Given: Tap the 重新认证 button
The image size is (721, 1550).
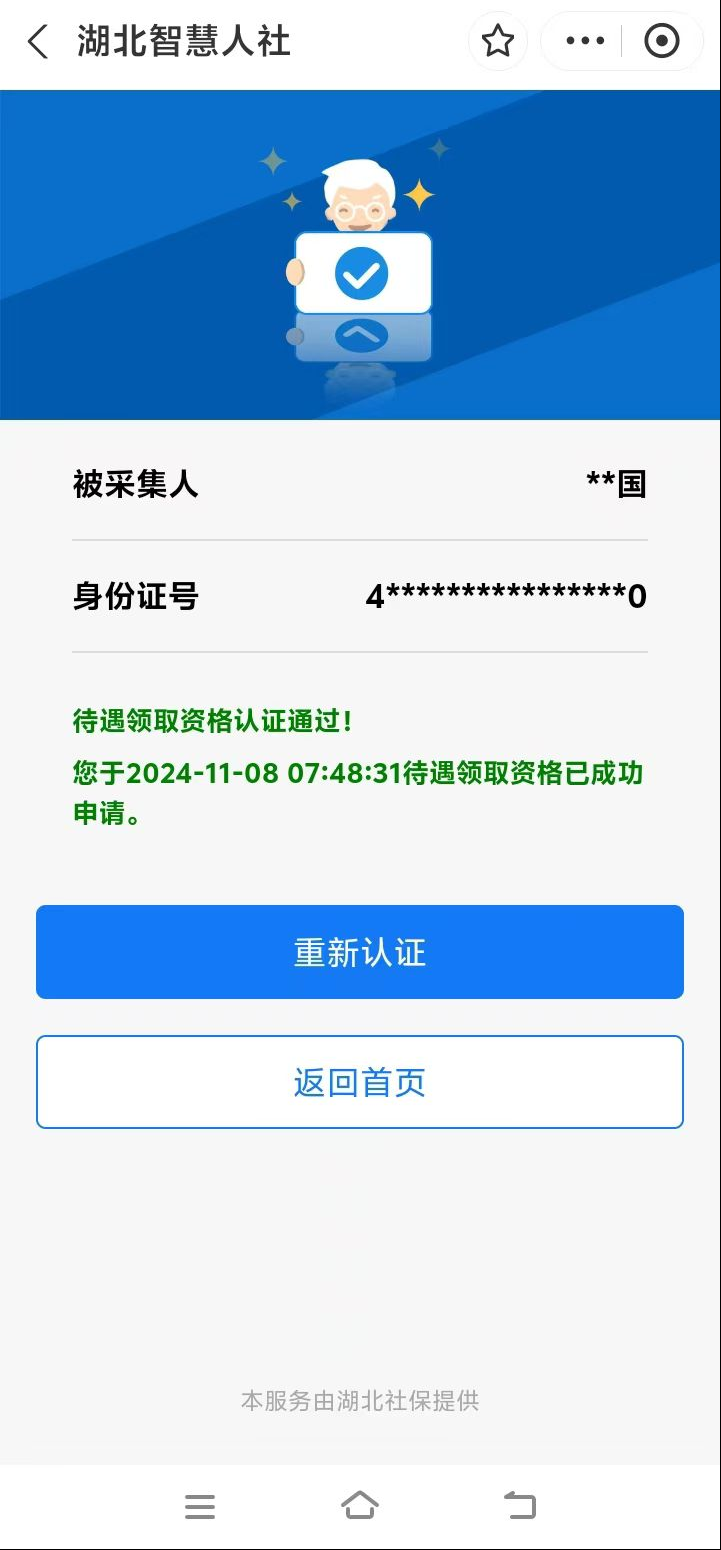Looking at the screenshot, I should coord(360,952).
